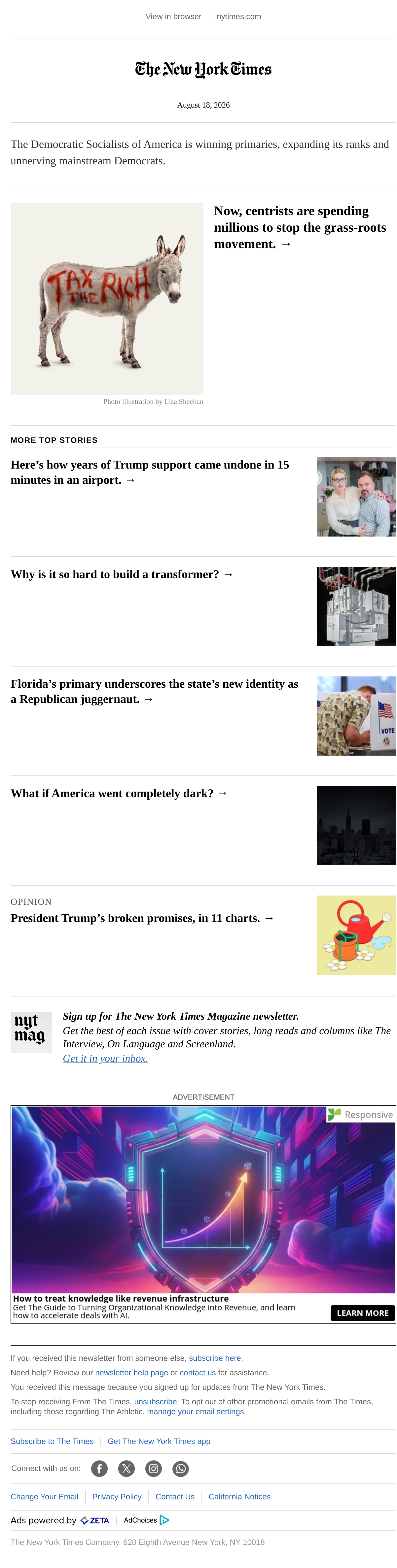Viewport: 397px width, 1568px height.
Task: Get The New York Times app
Action: (x=159, y=1441)
